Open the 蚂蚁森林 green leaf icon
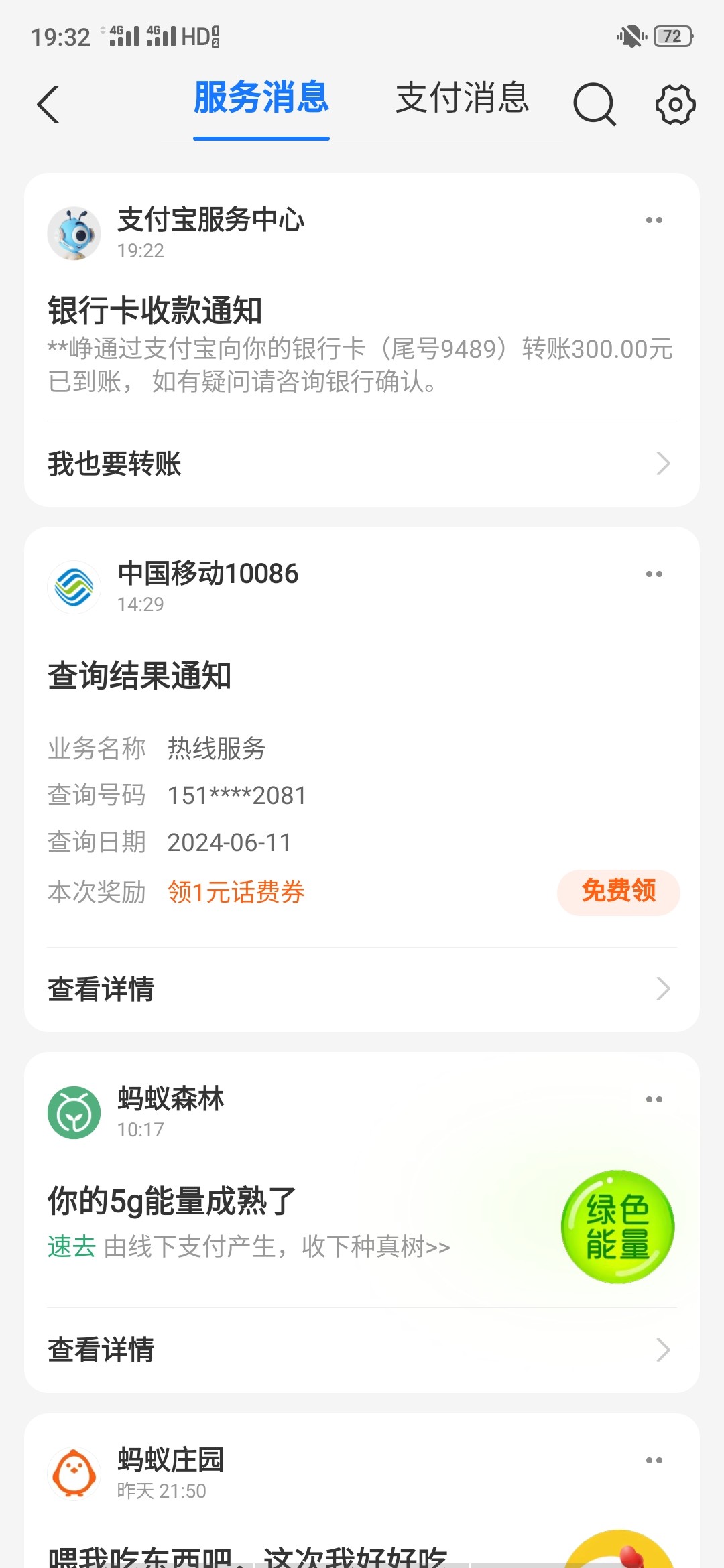Image resolution: width=724 pixels, height=1568 pixels. coord(74,1111)
